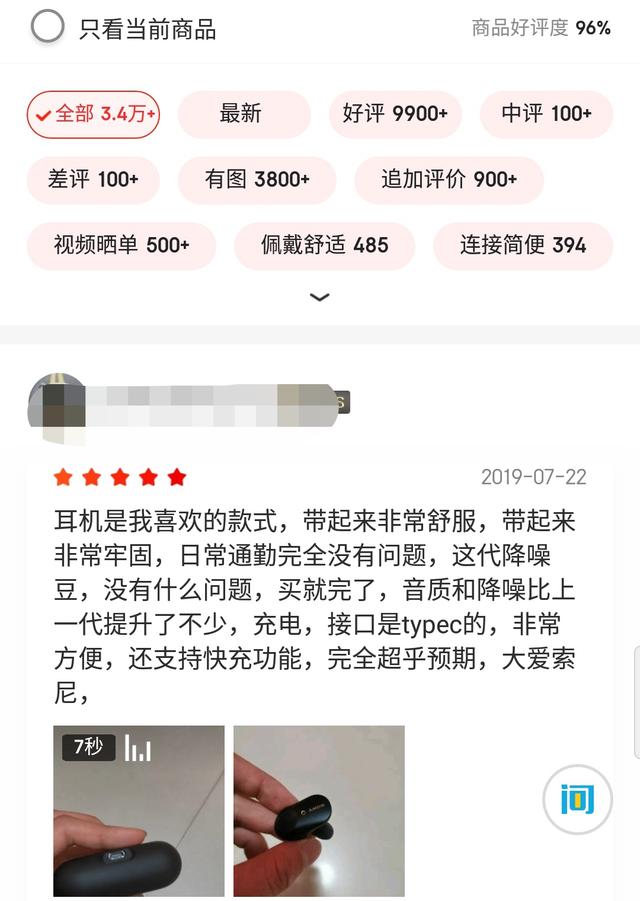The image size is (640, 901).
Task: Open the 问 ask floating button
Action: 577,799
